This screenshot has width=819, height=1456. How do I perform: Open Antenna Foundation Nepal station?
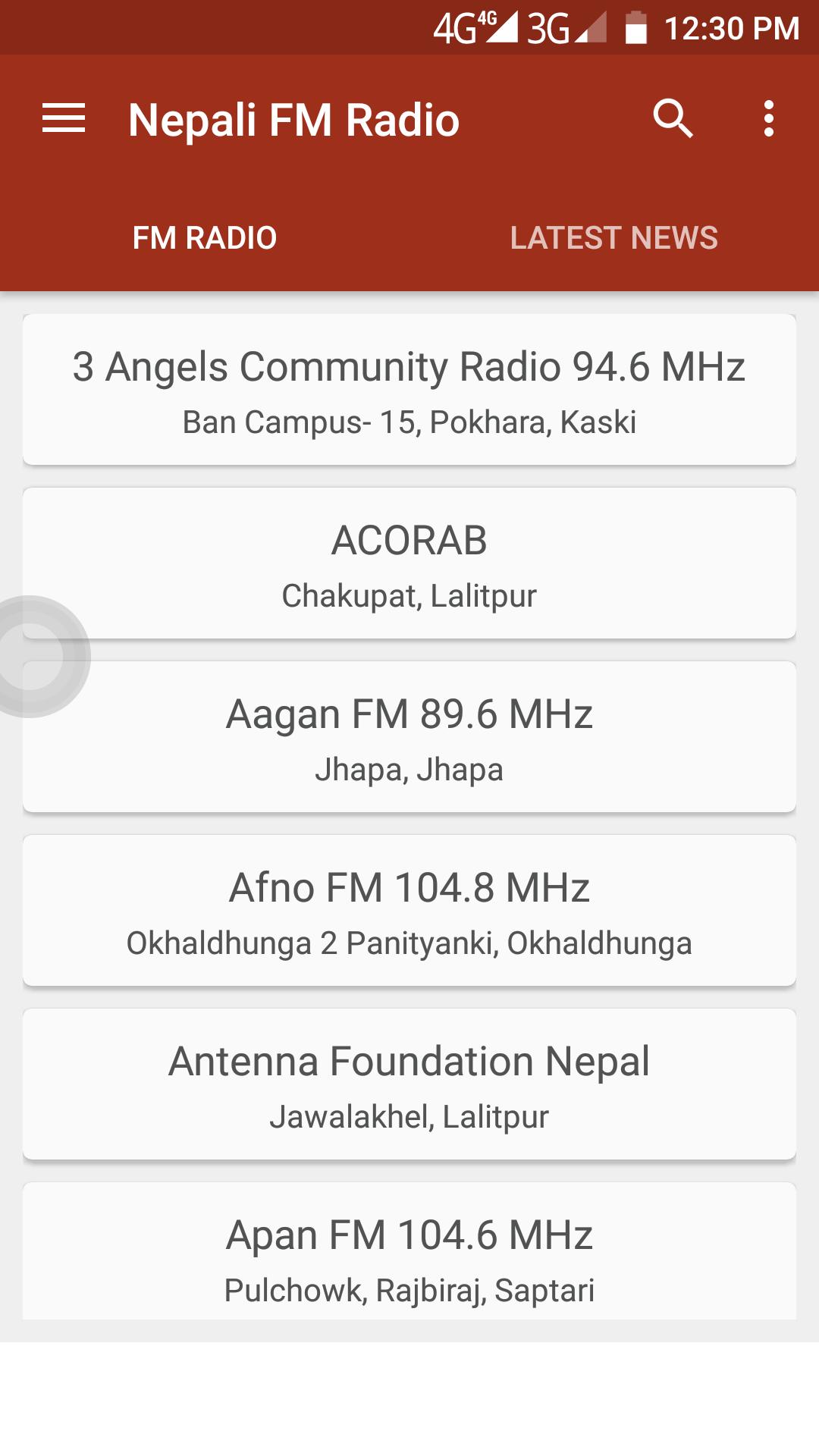pyautogui.click(x=409, y=1083)
